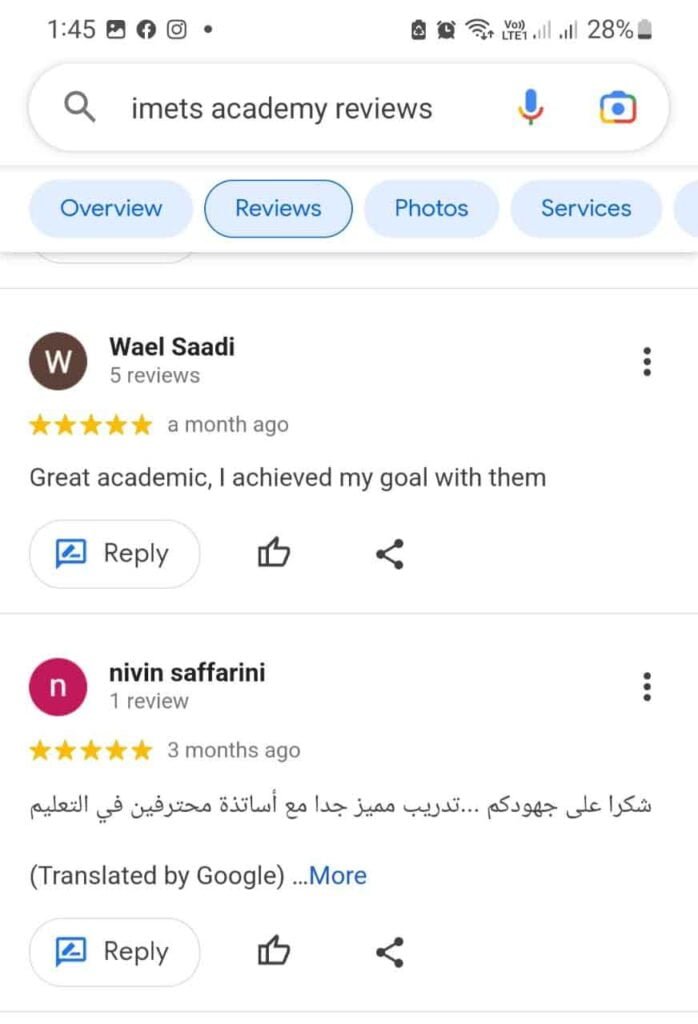Like nivin saffarini's review
698x1024 pixels.
click(274, 952)
